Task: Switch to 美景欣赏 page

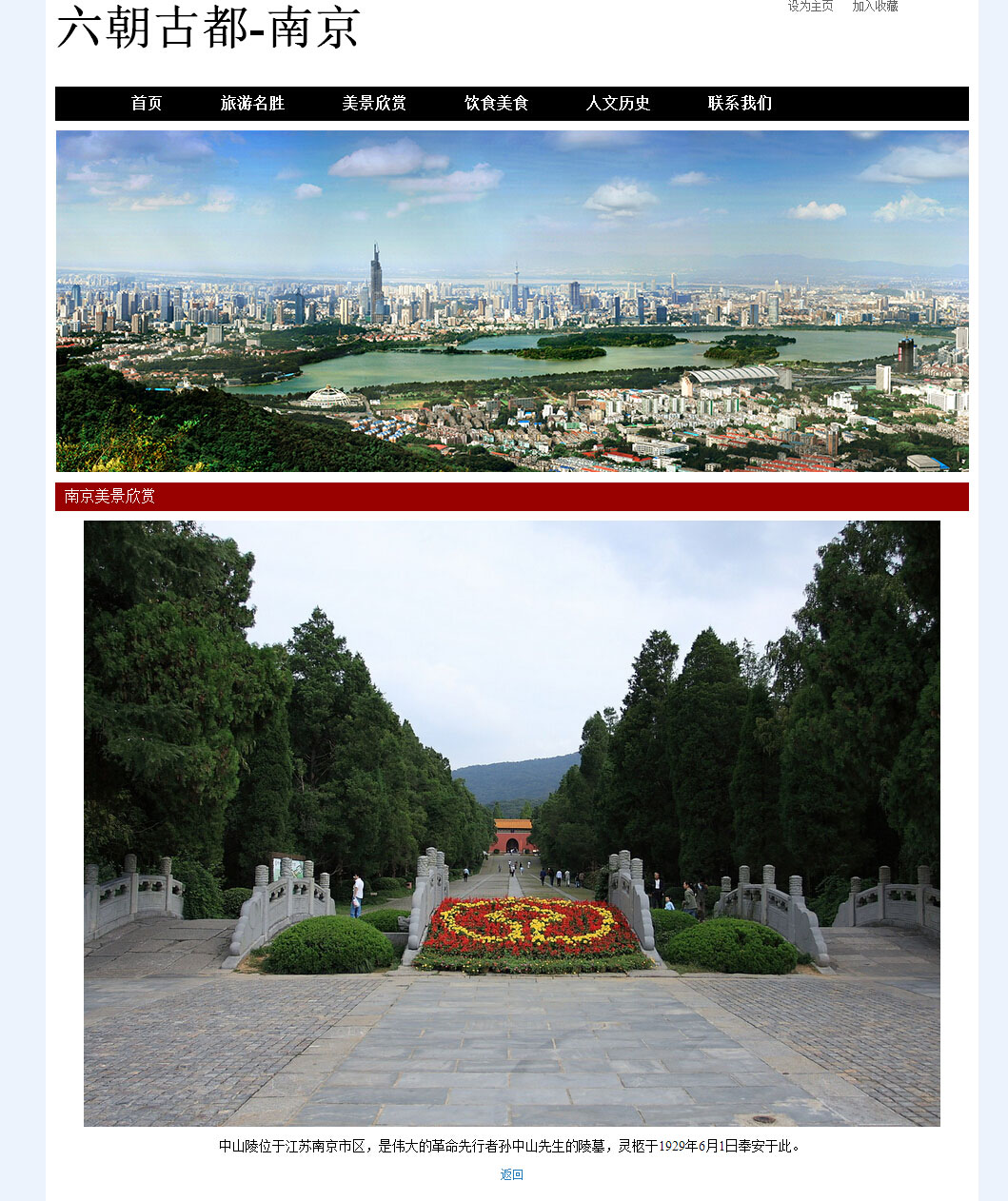Action: click(374, 103)
